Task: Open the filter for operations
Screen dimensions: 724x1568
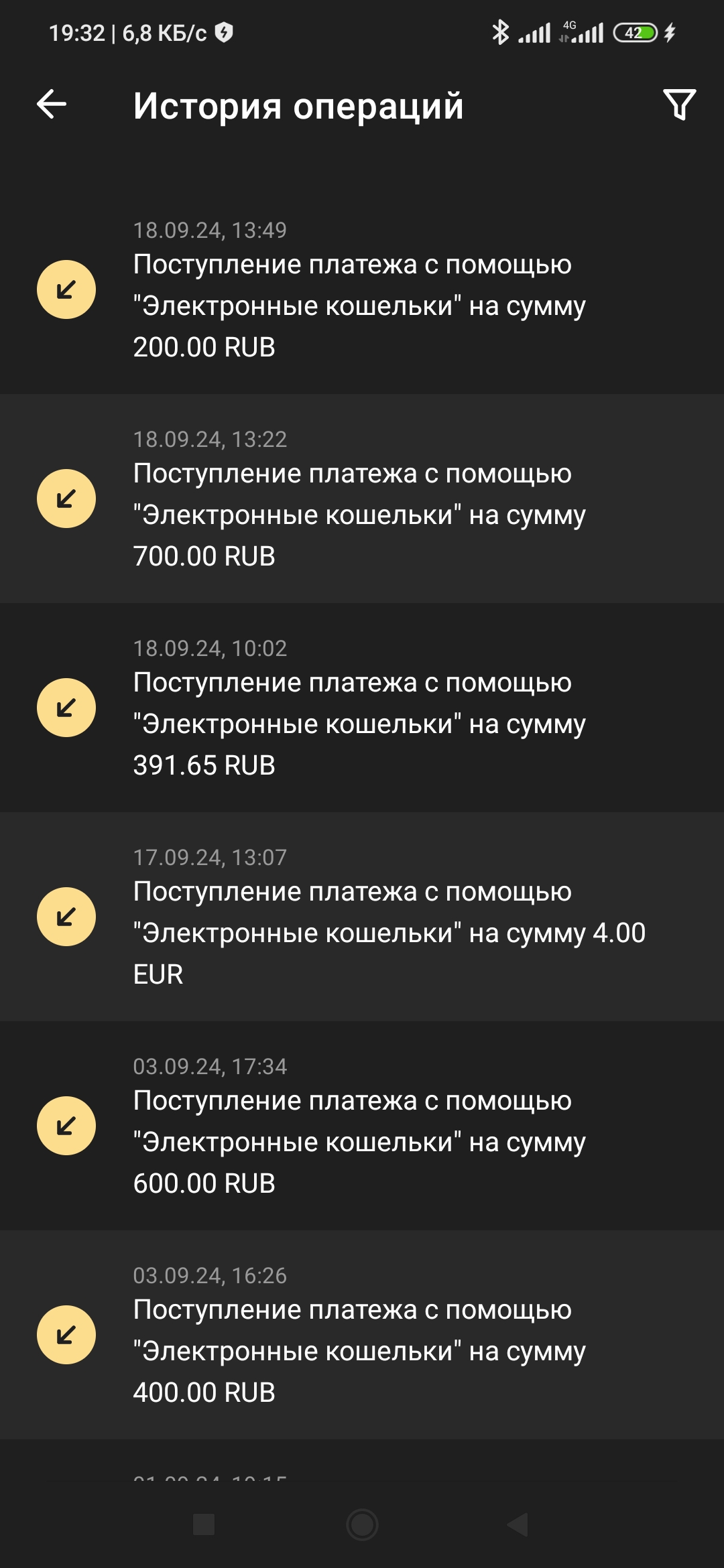Action: click(x=679, y=105)
